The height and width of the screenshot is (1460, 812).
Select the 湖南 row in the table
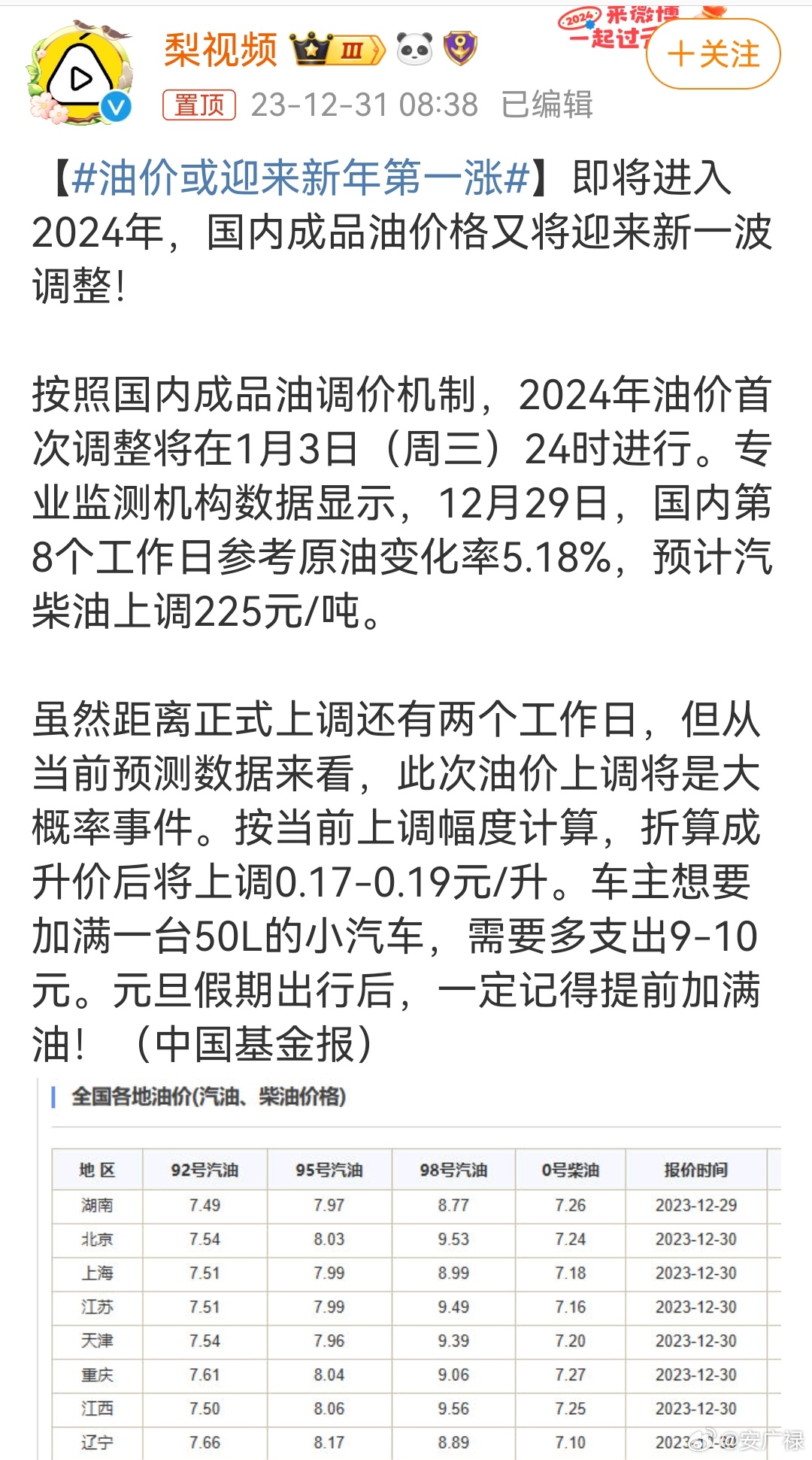[x=96, y=1205]
